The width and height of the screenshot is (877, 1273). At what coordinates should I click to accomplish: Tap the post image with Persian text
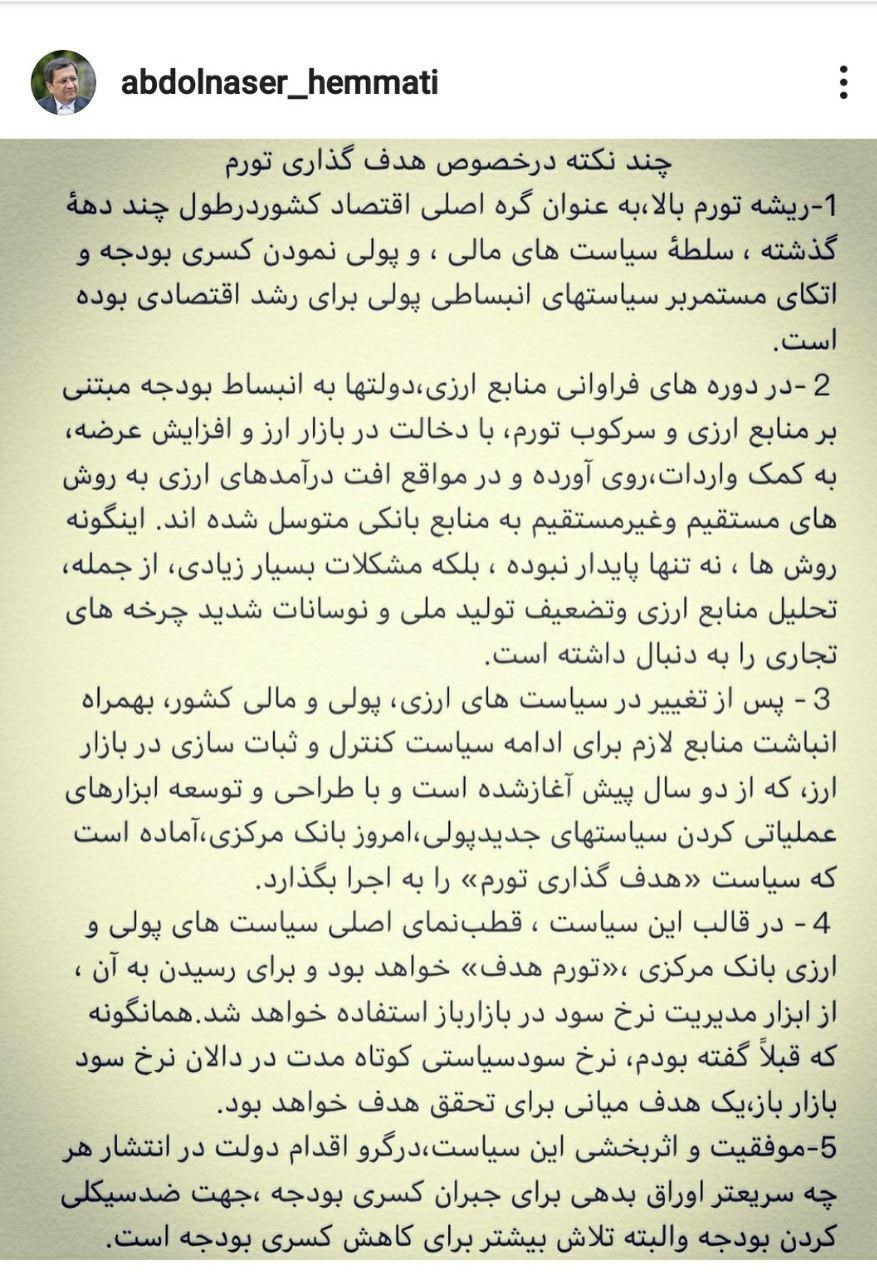tap(438, 700)
